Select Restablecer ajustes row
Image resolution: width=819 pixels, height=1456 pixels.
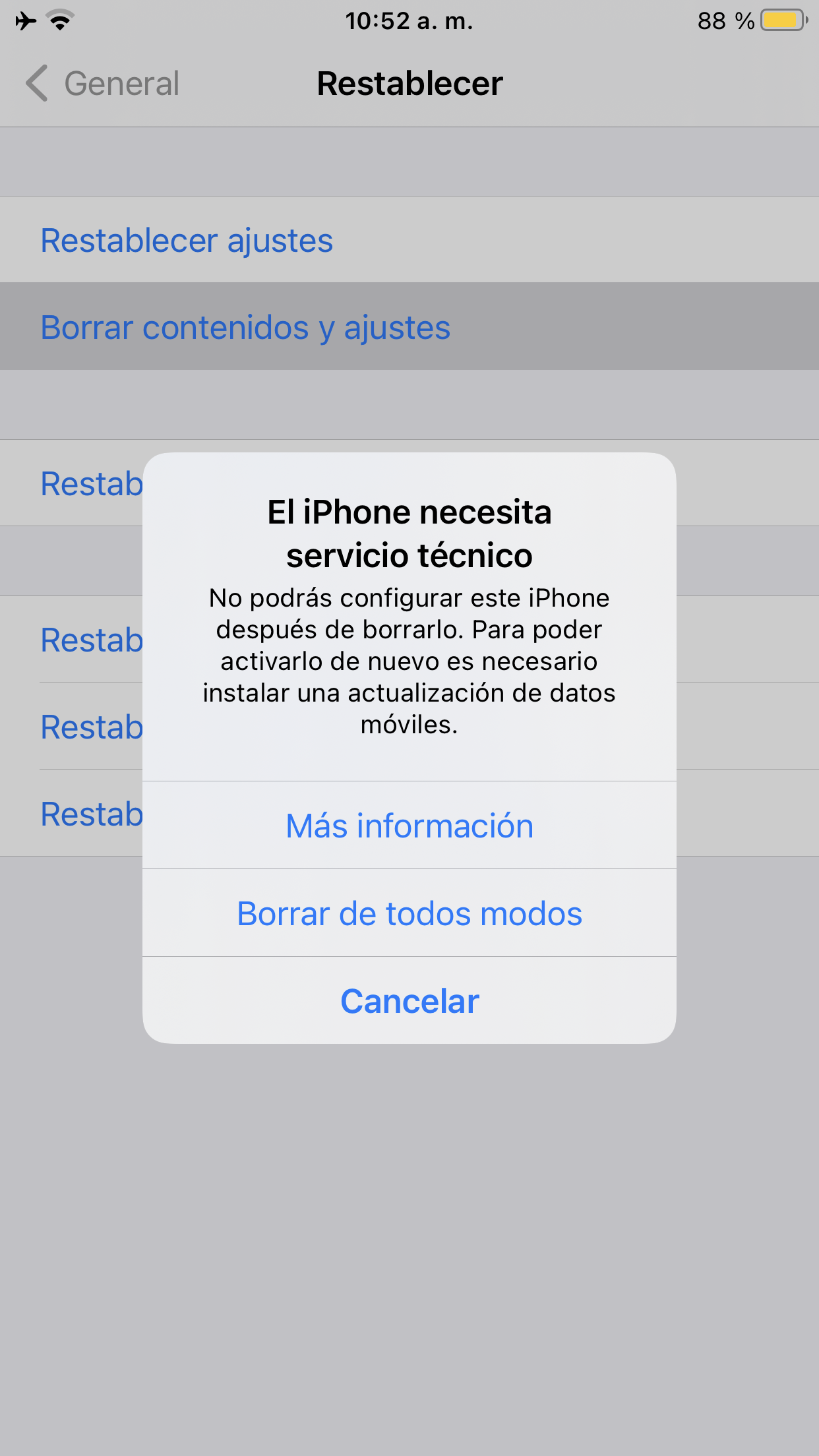point(409,240)
